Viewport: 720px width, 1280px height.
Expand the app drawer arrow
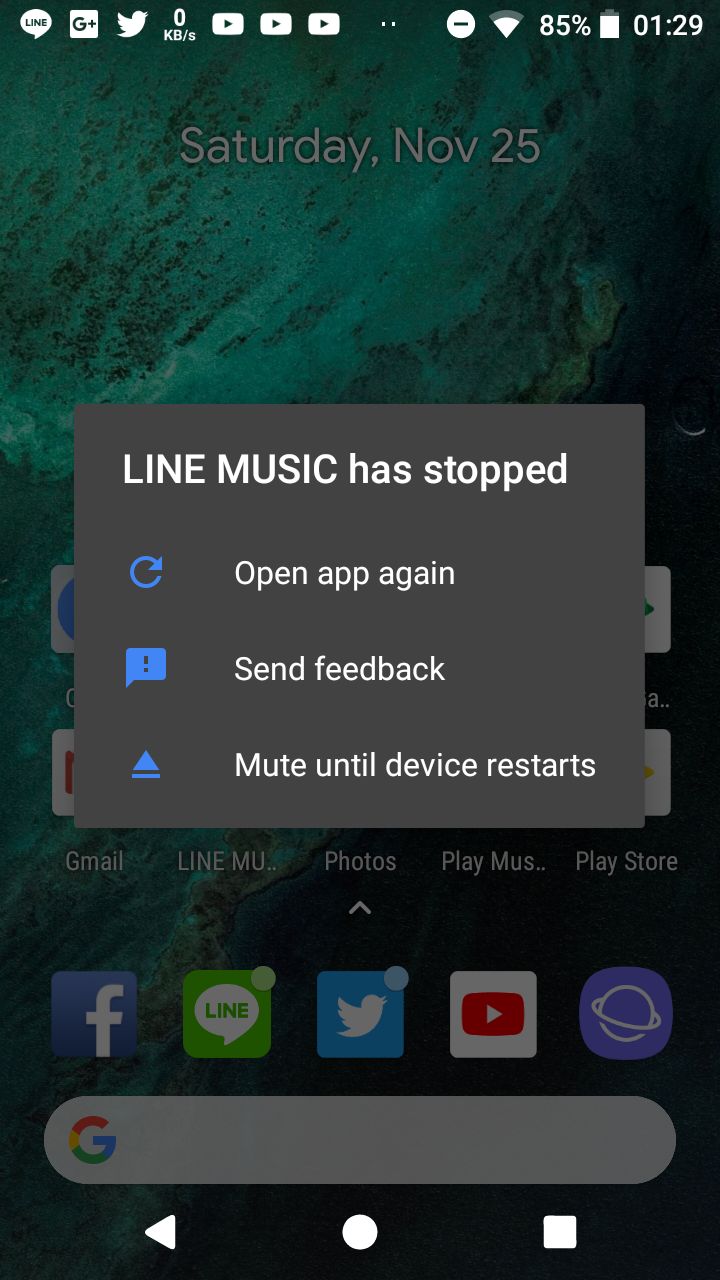(x=360, y=908)
